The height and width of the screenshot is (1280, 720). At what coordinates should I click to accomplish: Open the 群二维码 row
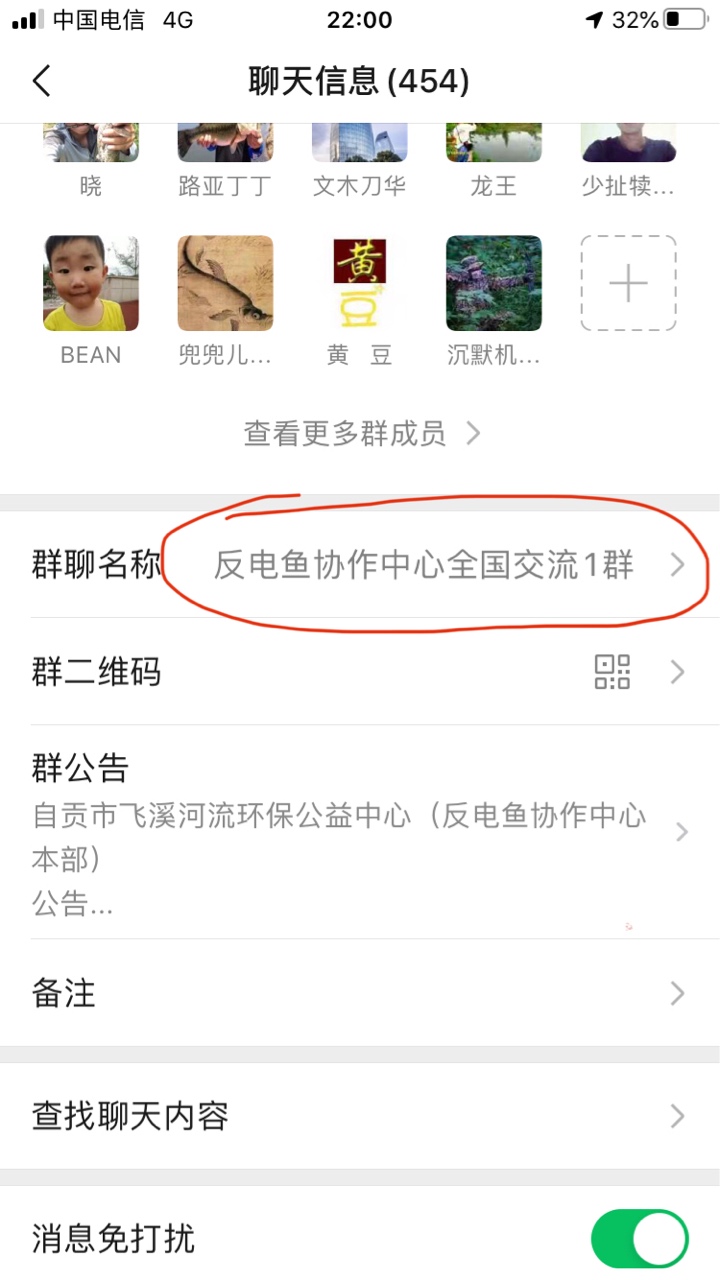coord(360,671)
